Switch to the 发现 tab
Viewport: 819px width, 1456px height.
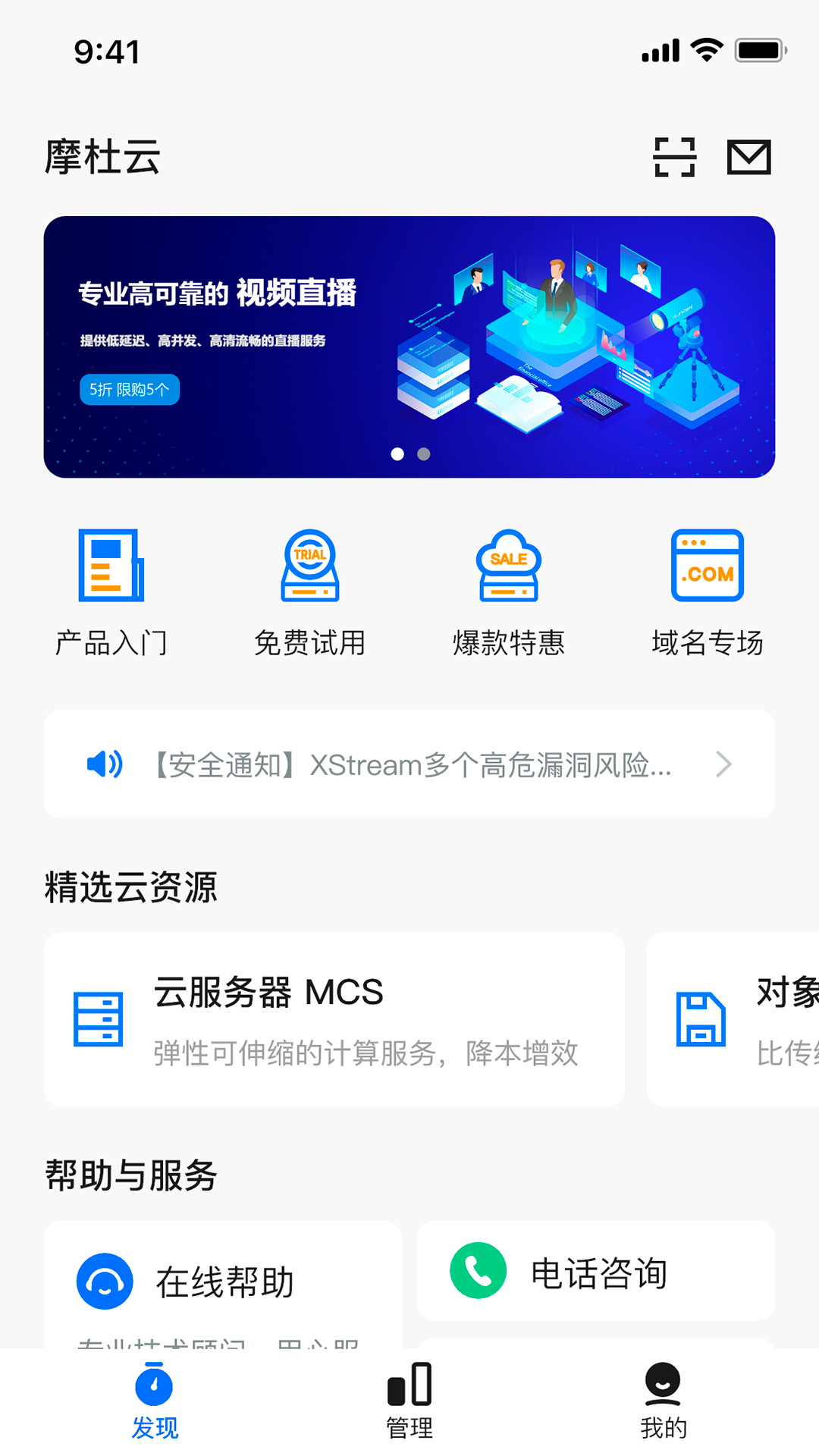[155, 1401]
